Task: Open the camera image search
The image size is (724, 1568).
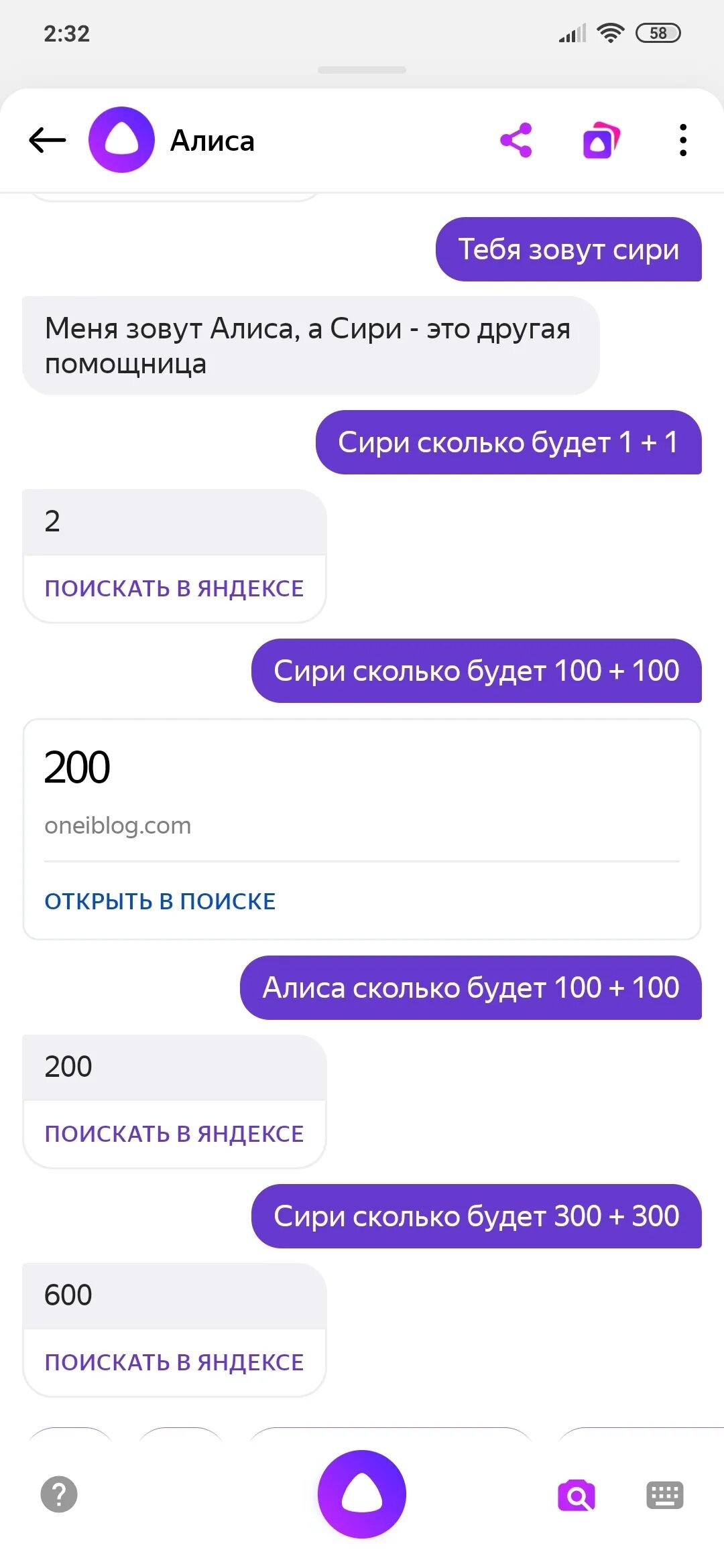Action: click(x=577, y=1495)
